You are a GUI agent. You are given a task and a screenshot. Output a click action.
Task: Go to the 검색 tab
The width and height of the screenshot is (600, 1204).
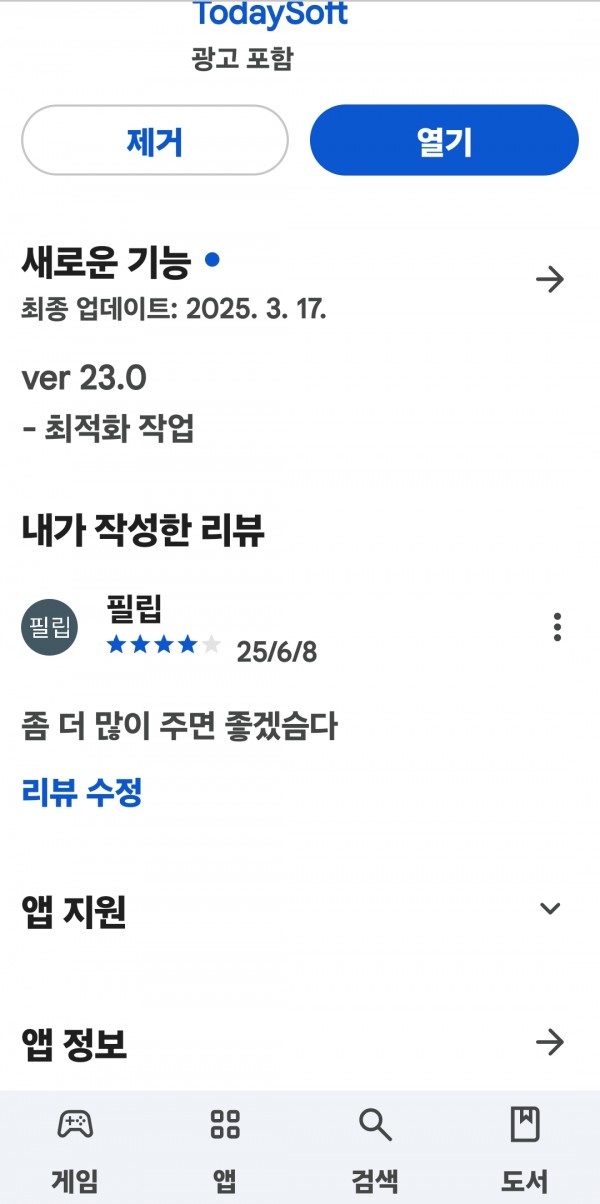pos(375,1150)
